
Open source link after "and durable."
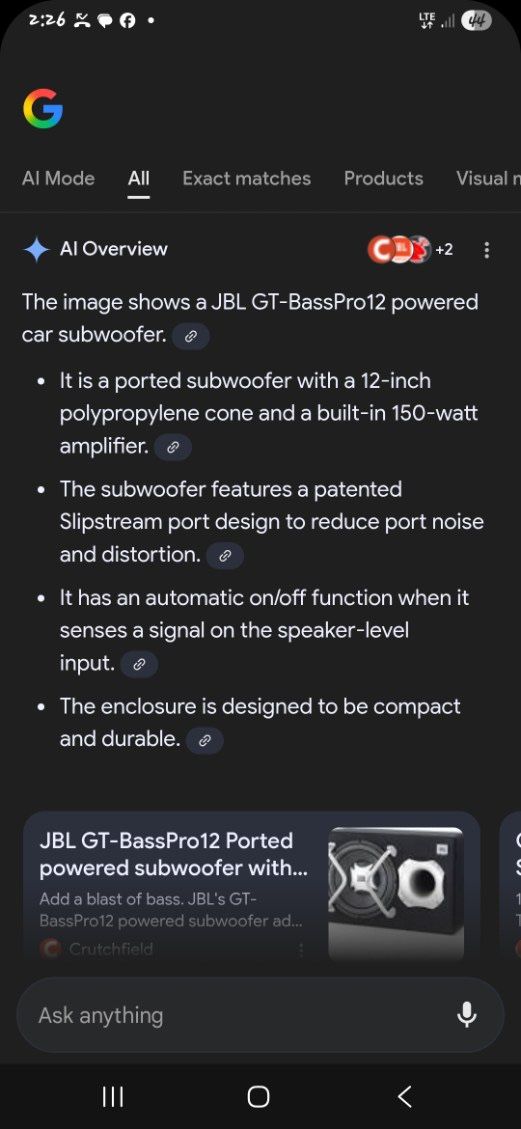coord(204,739)
